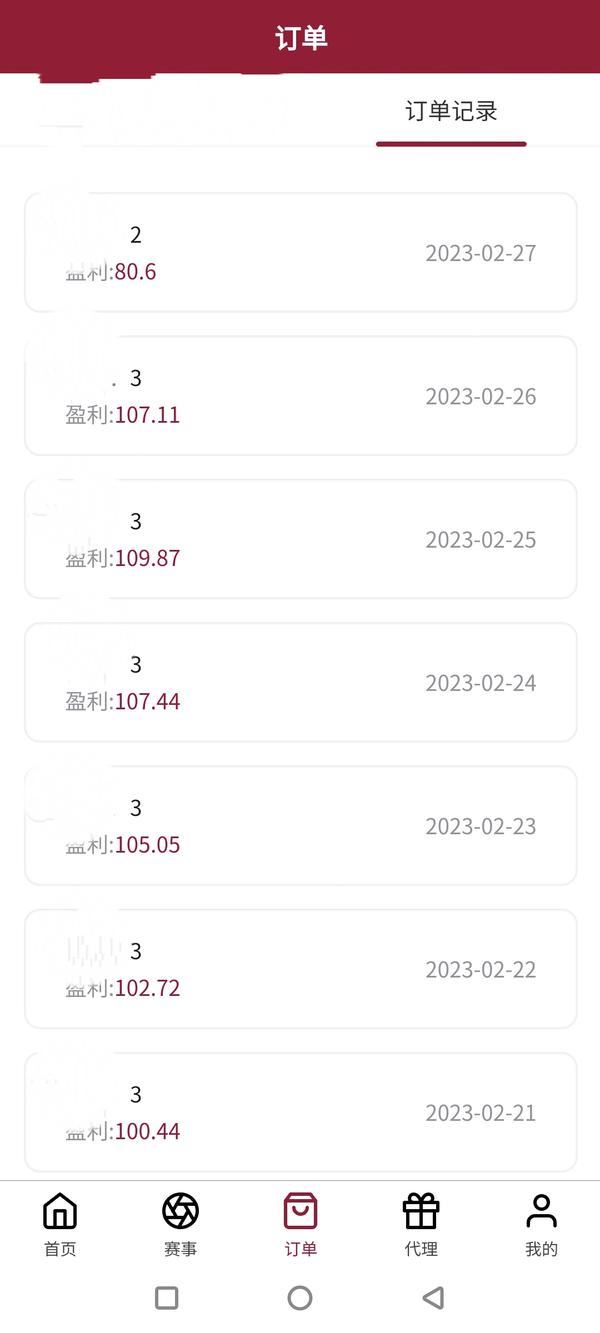Switch to the 赛事 tab
Screen dimensions: 600x1333
(x=180, y=1225)
